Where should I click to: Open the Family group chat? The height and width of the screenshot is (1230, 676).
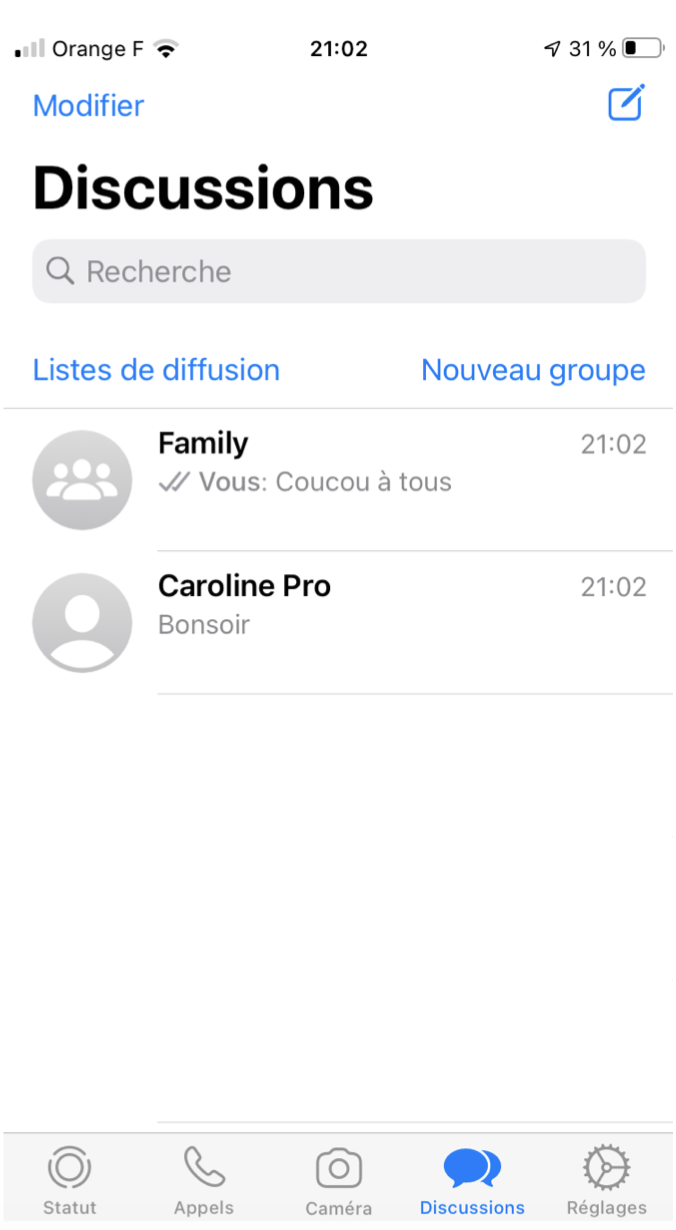(x=339, y=480)
